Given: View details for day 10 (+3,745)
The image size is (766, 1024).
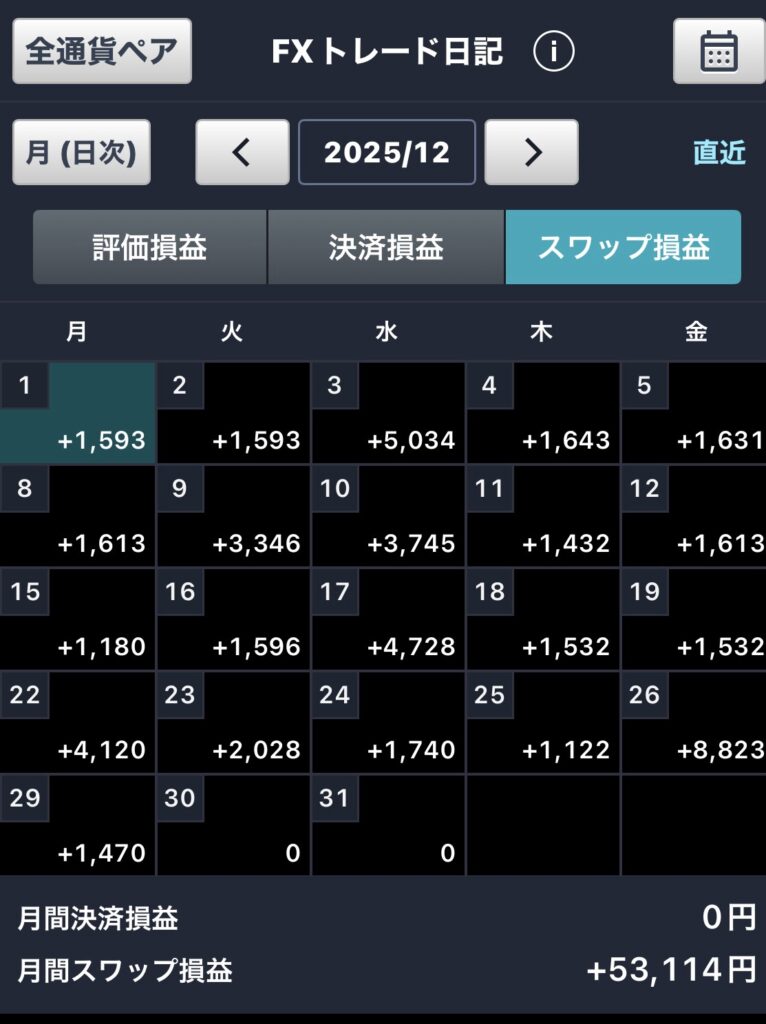Looking at the screenshot, I should pyautogui.click(x=388, y=516).
